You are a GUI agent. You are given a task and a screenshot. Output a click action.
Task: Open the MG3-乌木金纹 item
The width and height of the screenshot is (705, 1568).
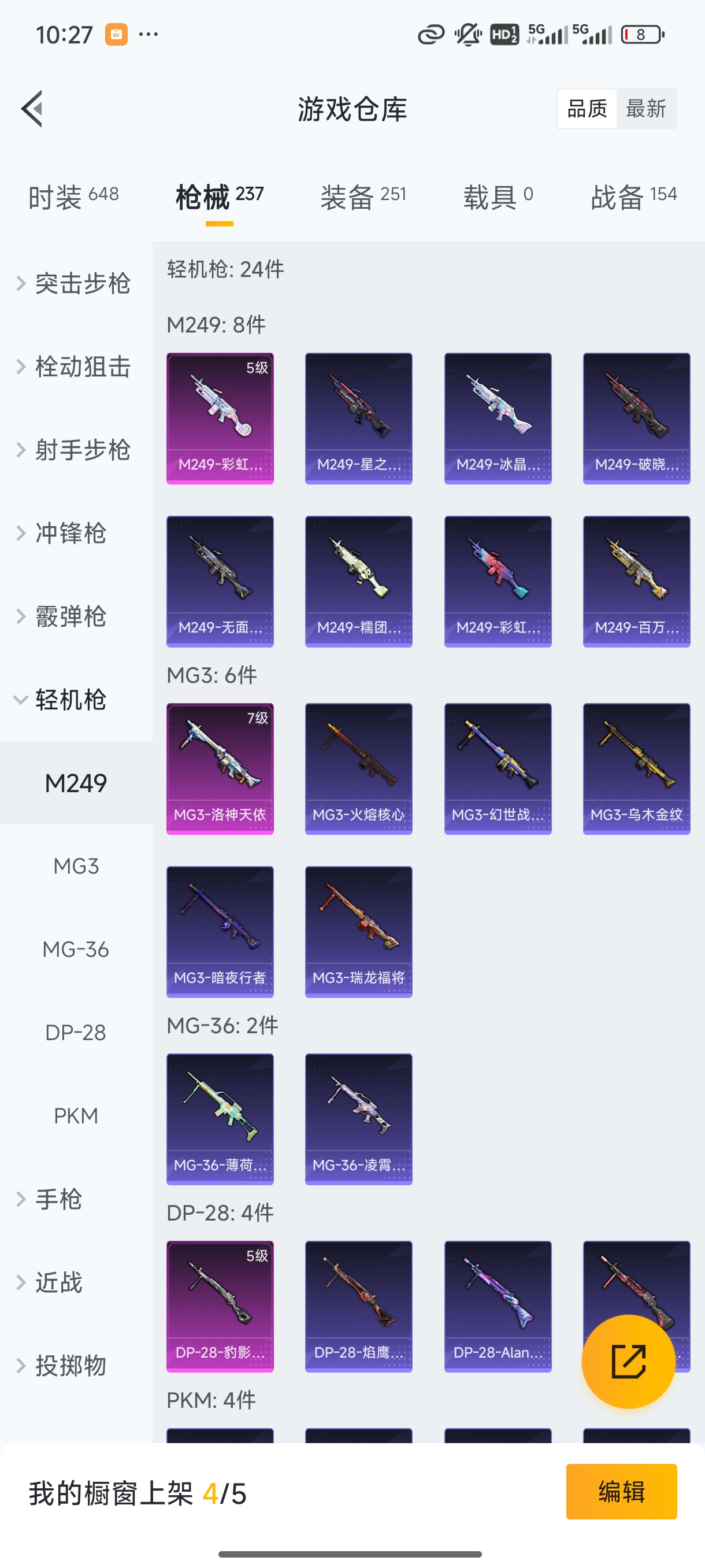pyautogui.click(x=636, y=769)
